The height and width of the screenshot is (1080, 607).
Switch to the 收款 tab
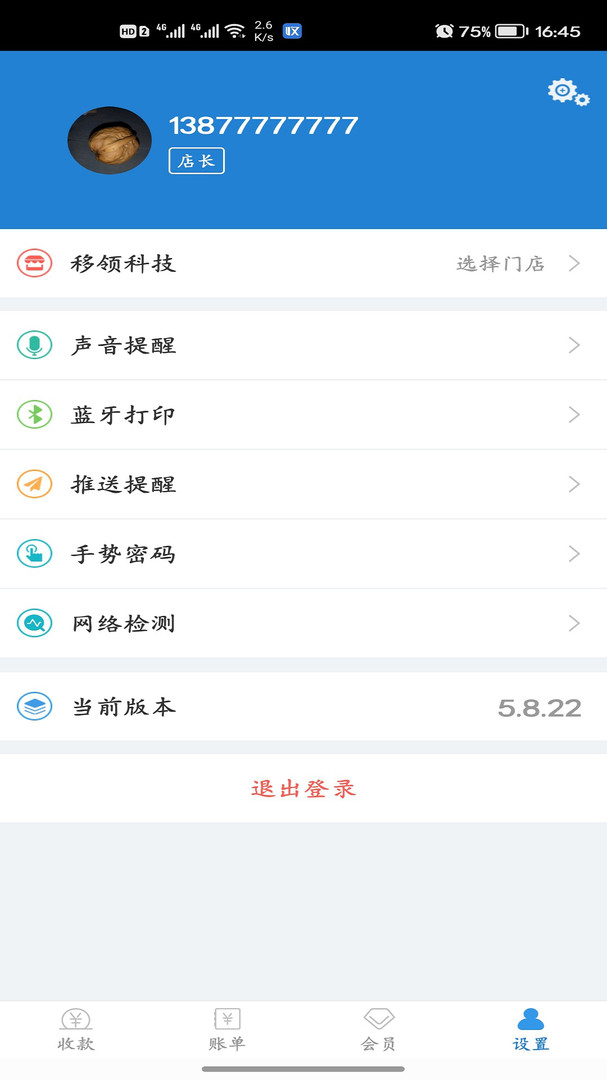[76, 1030]
